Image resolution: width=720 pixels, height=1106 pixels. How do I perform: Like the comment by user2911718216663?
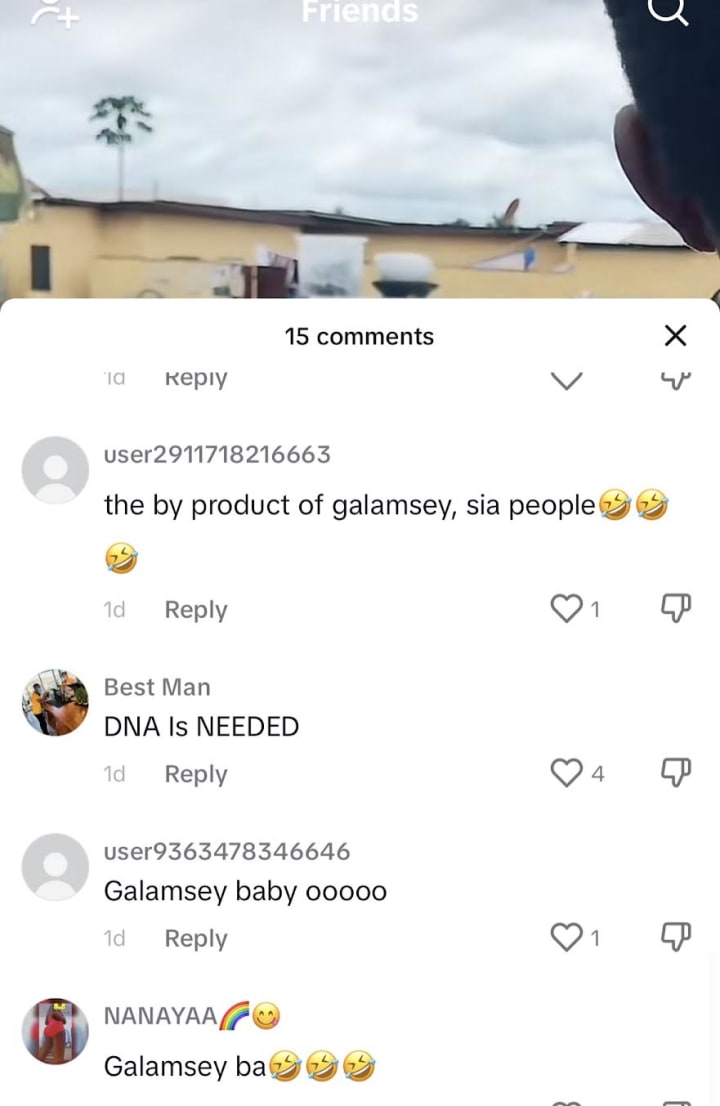point(567,608)
